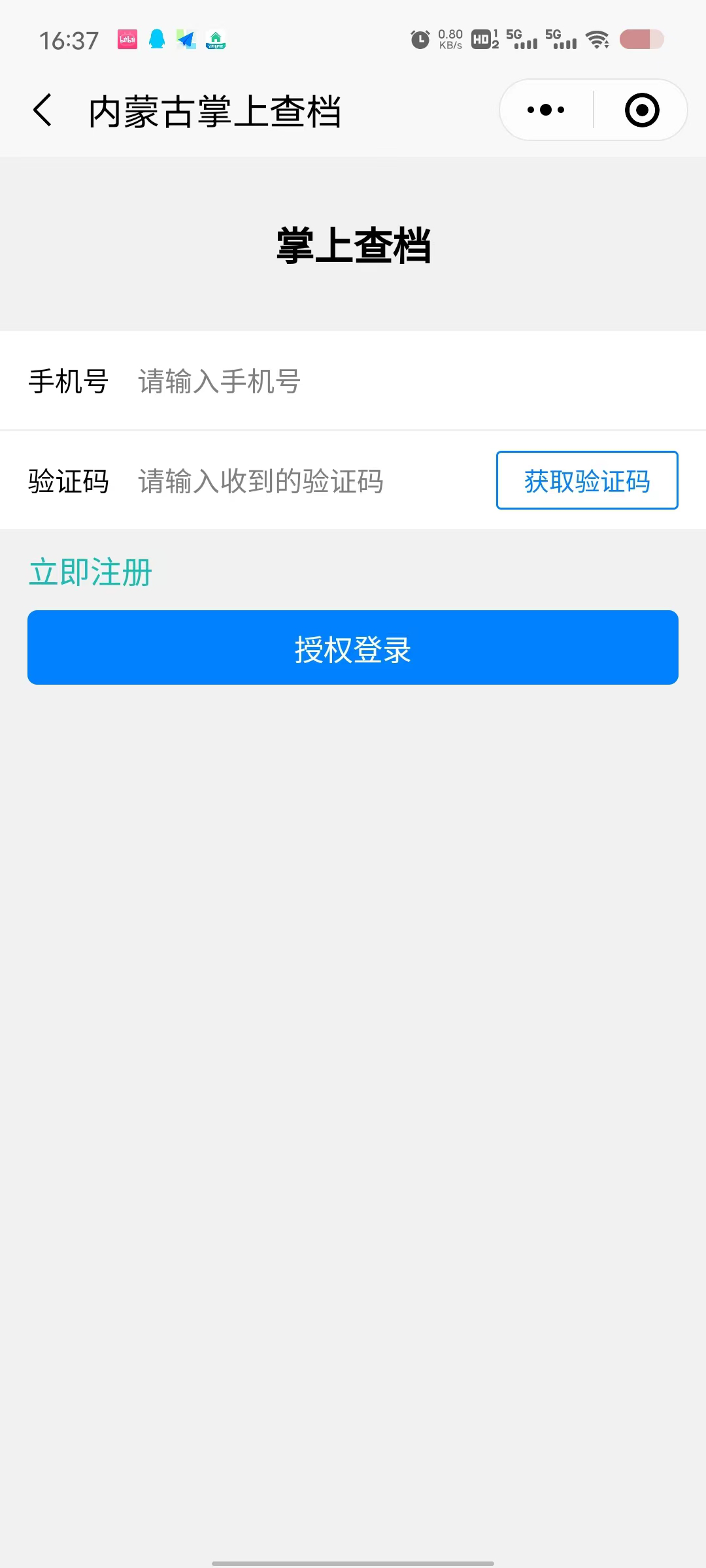Open the mini program three-dot menu
706x1568 pixels.
click(x=546, y=110)
